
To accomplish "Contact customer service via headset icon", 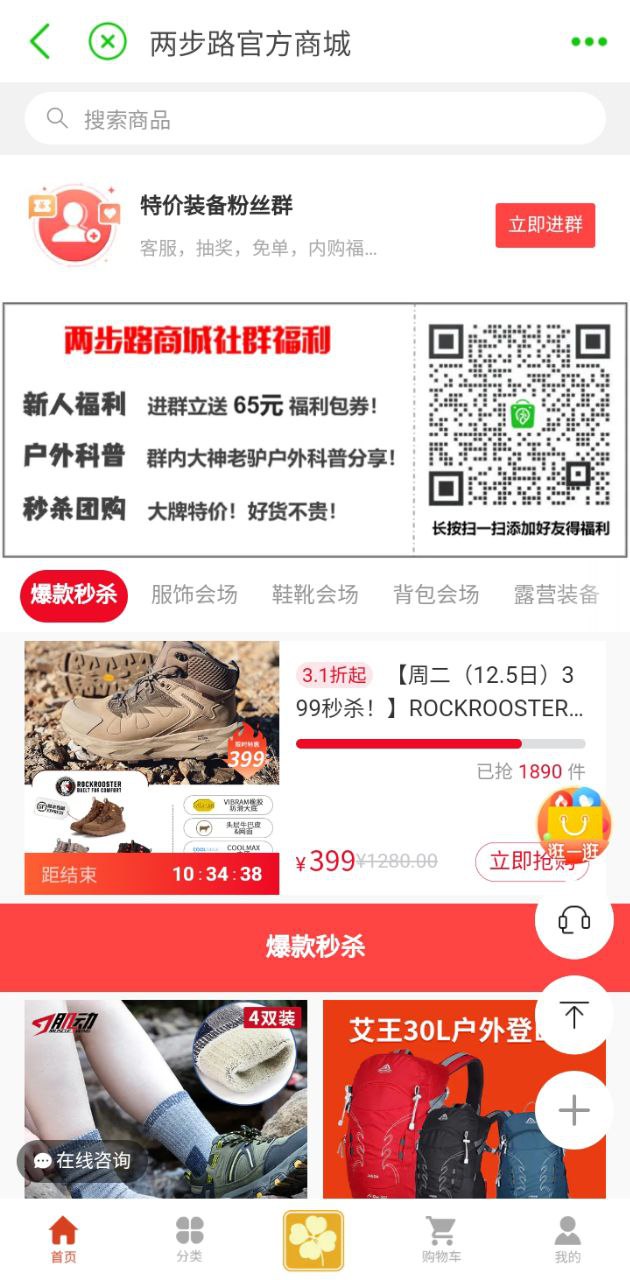I will pyautogui.click(x=573, y=920).
